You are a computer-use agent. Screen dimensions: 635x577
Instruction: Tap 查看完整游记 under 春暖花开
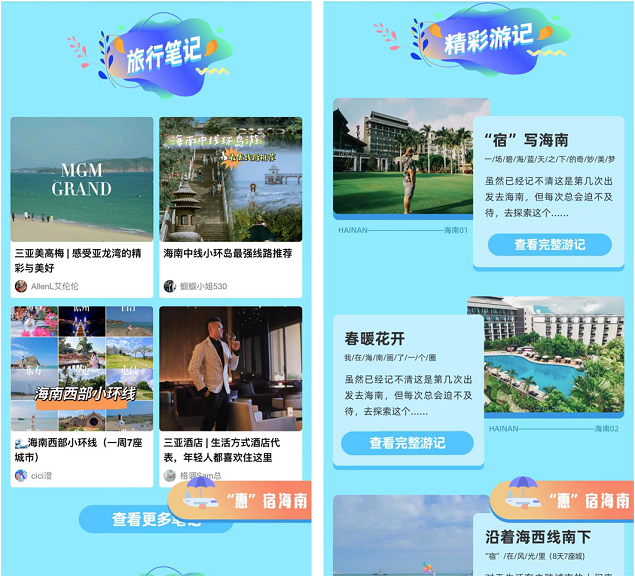407,442
